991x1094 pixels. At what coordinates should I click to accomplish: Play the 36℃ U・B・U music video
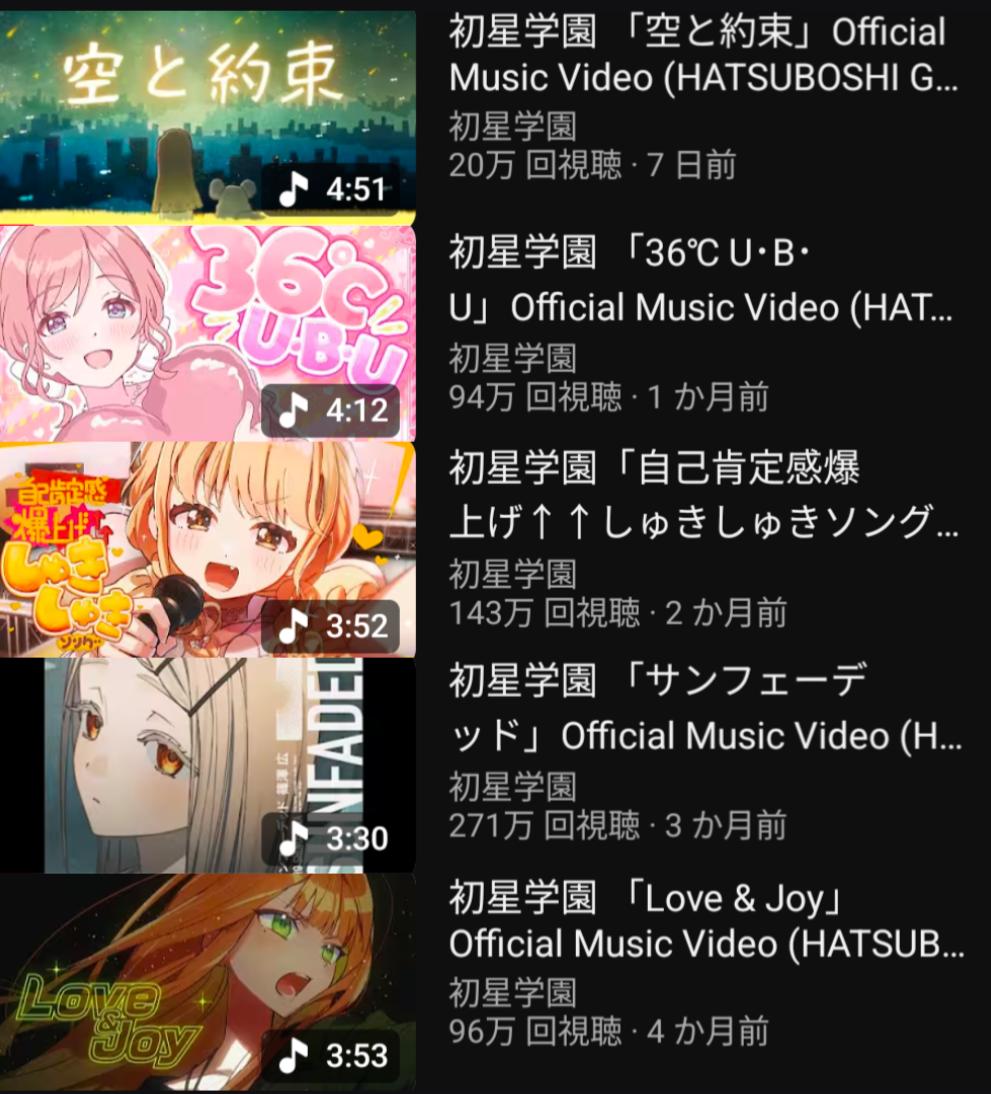pyautogui.click(x=207, y=332)
